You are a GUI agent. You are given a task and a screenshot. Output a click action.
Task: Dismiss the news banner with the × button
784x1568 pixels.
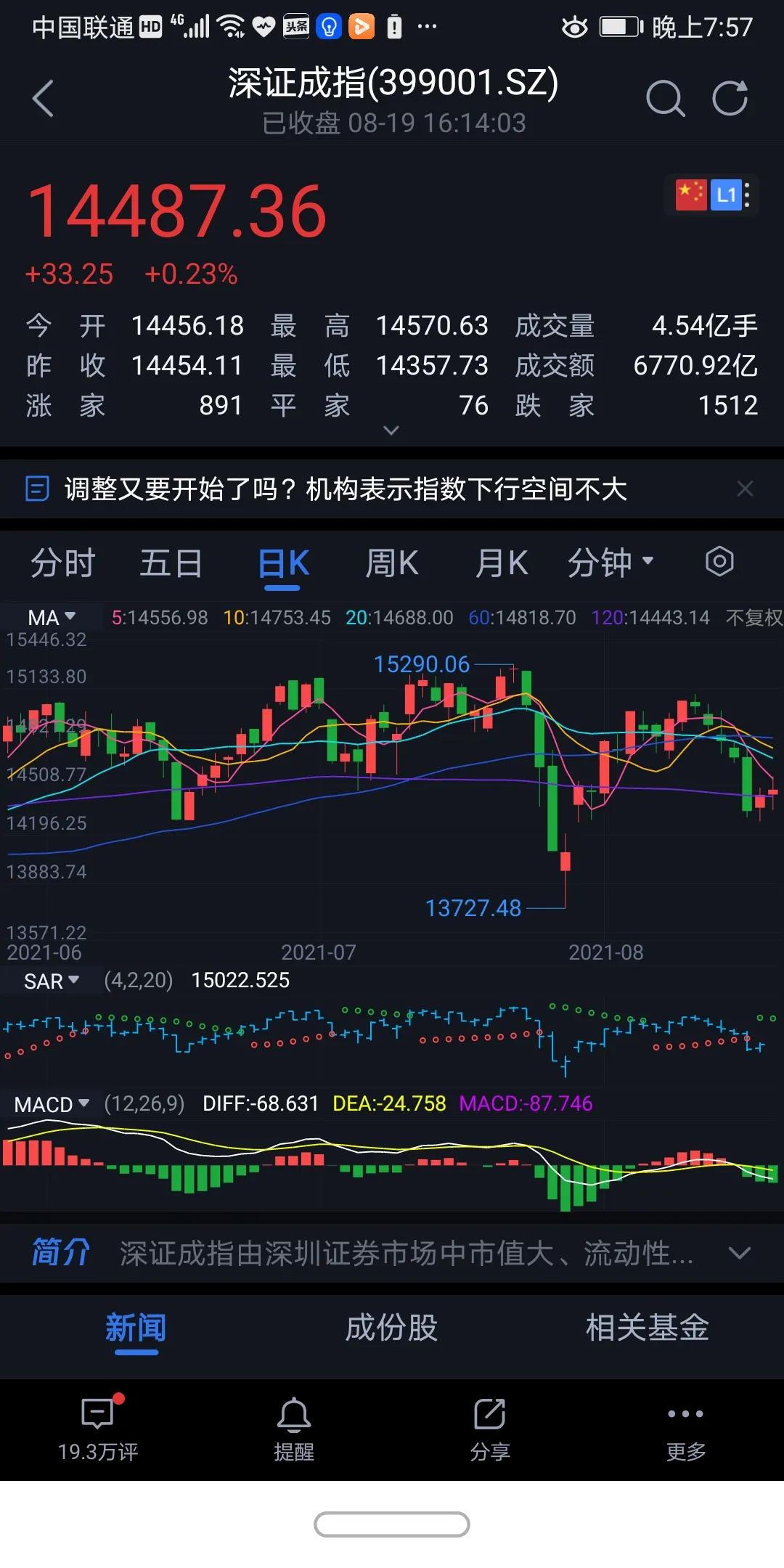tap(746, 489)
